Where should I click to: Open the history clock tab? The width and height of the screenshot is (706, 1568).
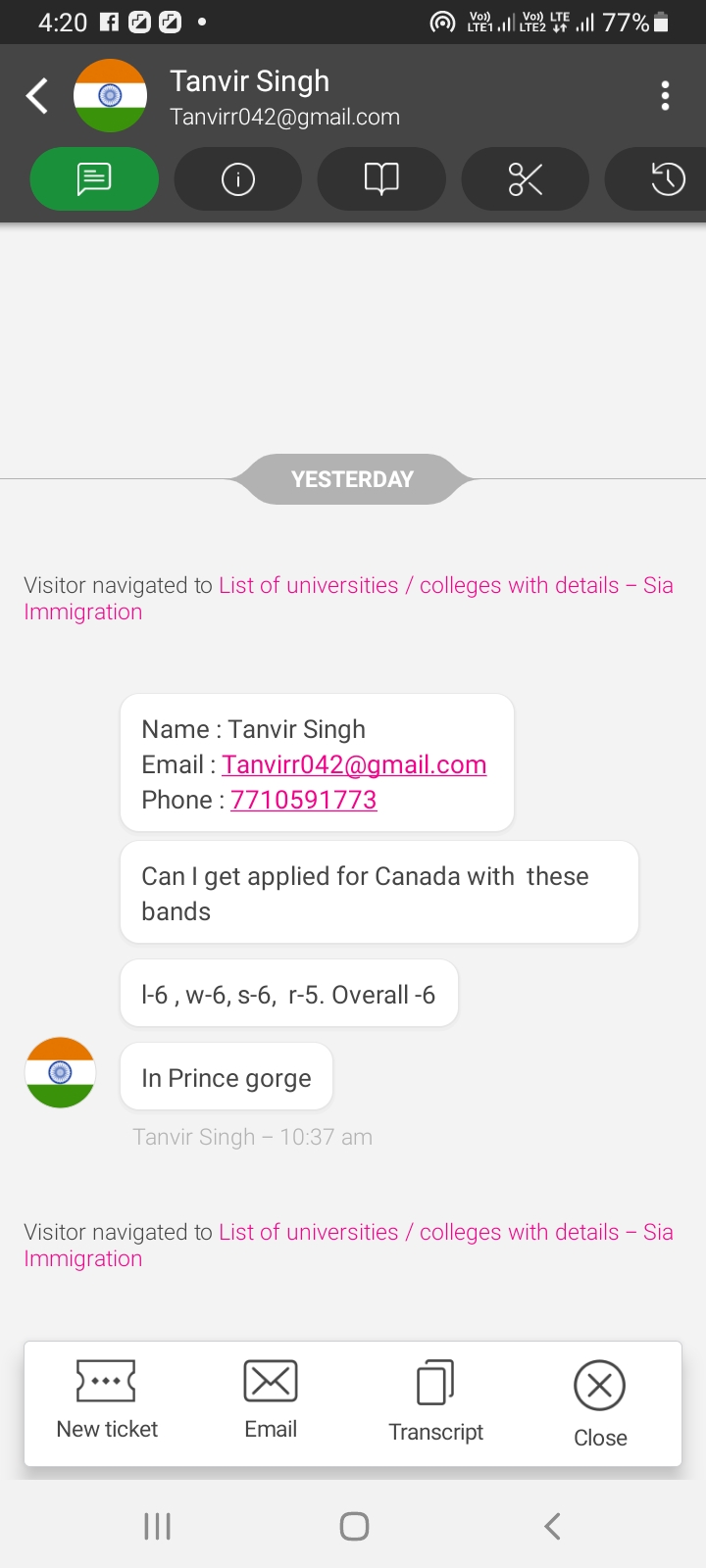click(x=657, y=179)
